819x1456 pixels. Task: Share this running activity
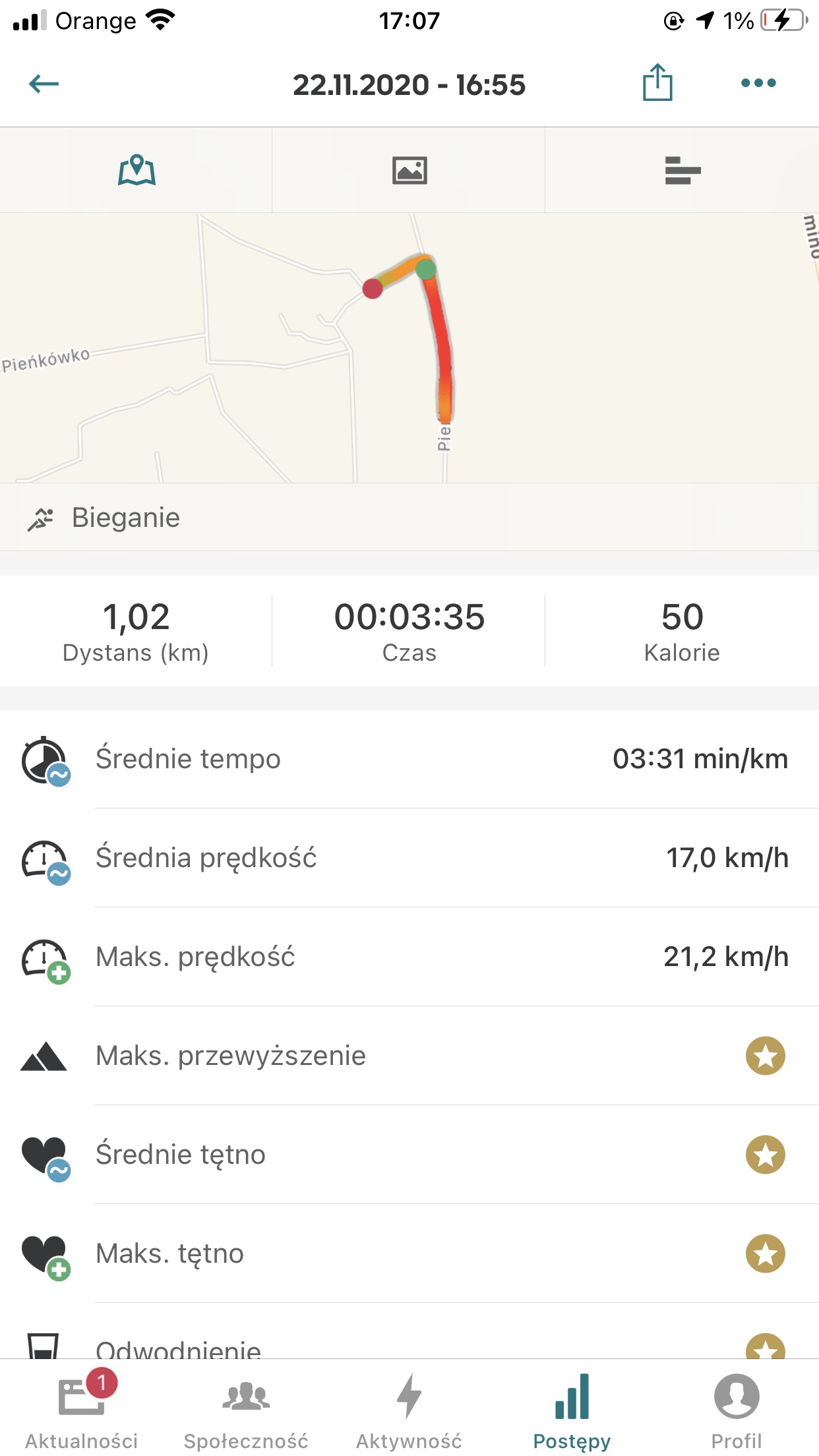pos(657,82)
